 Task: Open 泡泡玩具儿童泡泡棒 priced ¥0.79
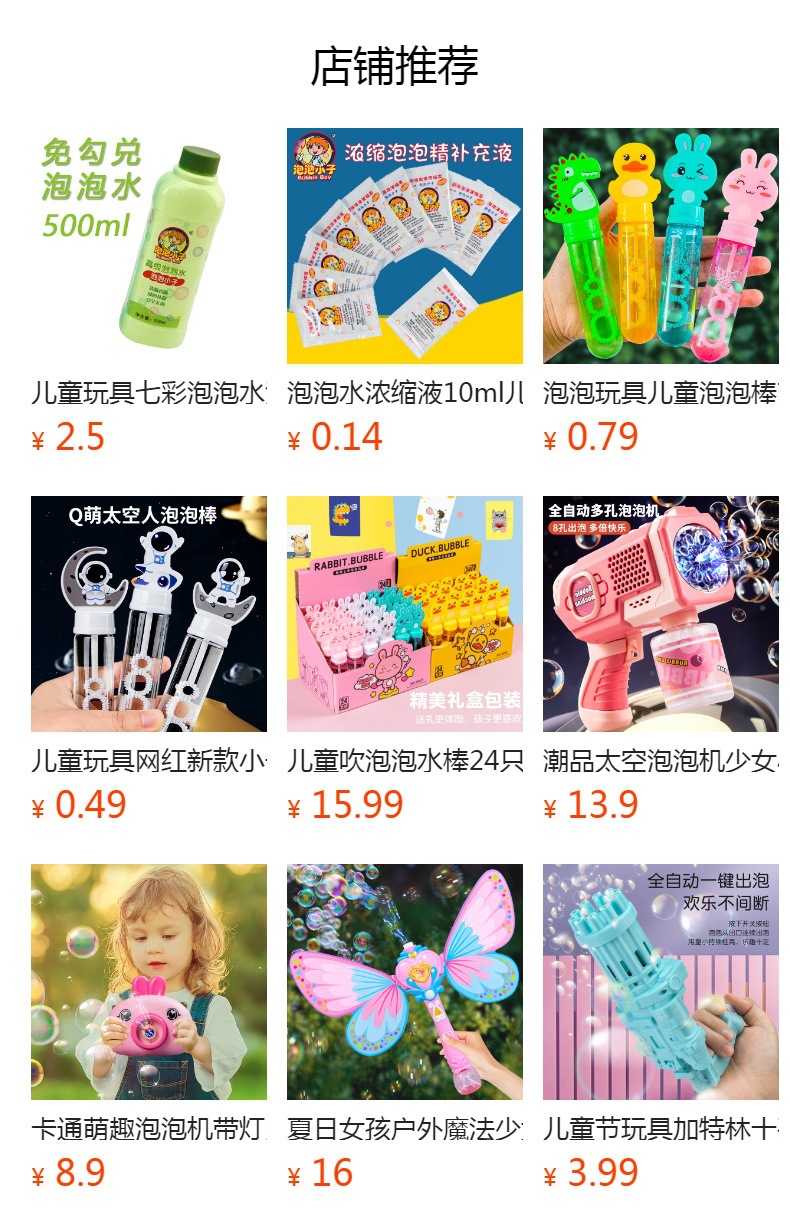[x=660, y=246]
